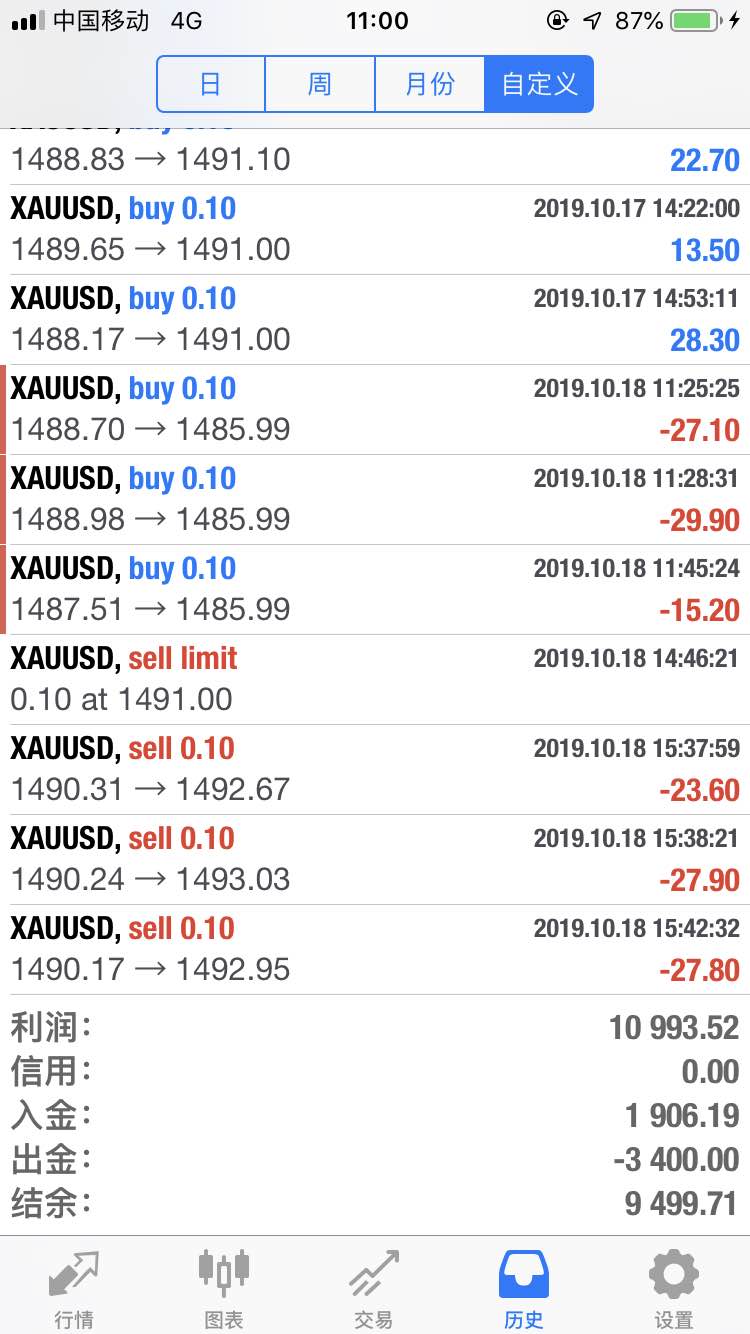Screen dimensions: 750x1334
Task: Open the buy trade at 11:25:25
Action: 375,410
